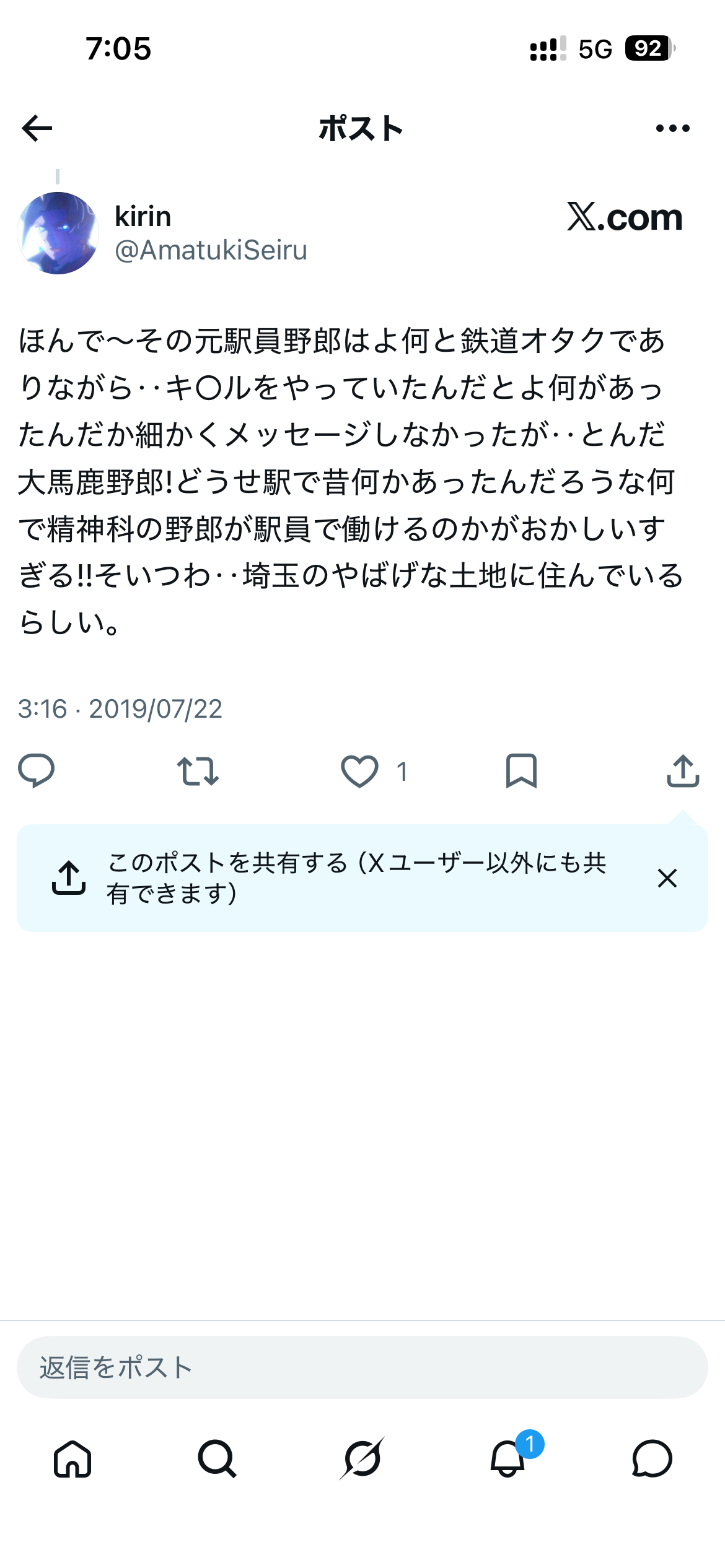Viewport: 725px width, 1568px height.
Task: Reply to kirin's post via comment icon
Action: click(37, 771)
